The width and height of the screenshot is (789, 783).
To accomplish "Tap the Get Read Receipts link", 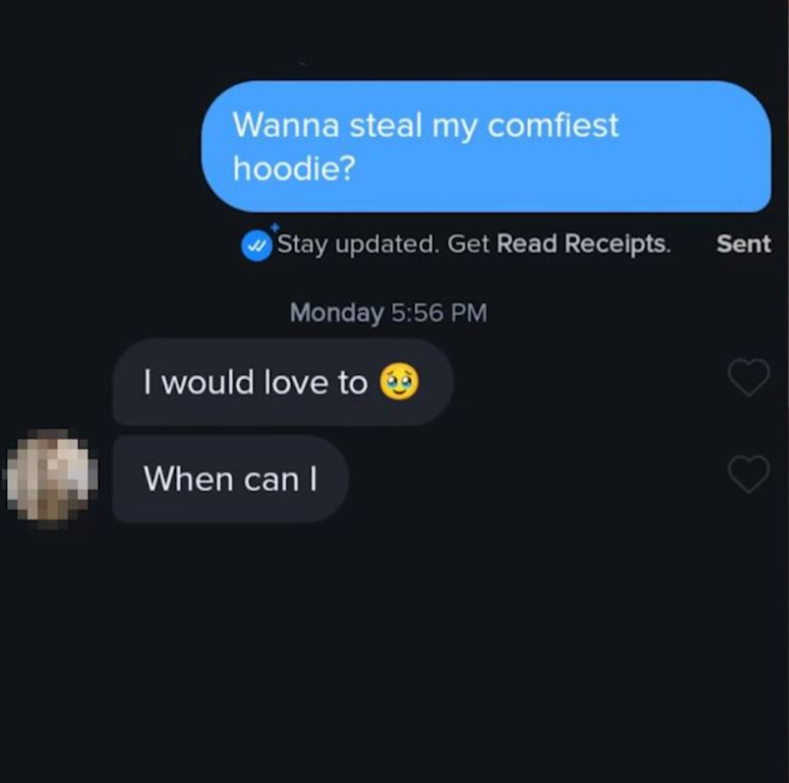I will click(582, 244).
